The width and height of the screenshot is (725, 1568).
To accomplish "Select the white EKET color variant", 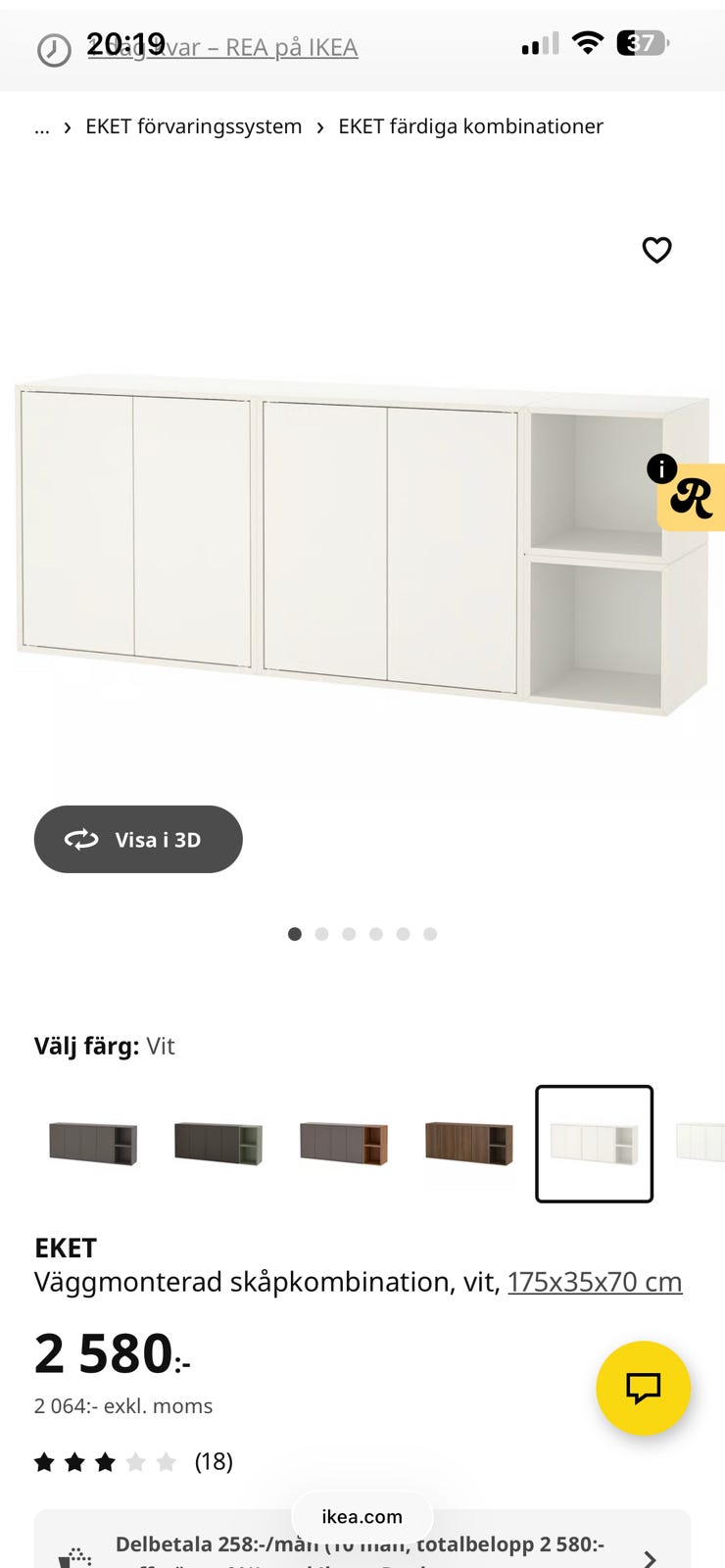I will [x=594, y=1145].
